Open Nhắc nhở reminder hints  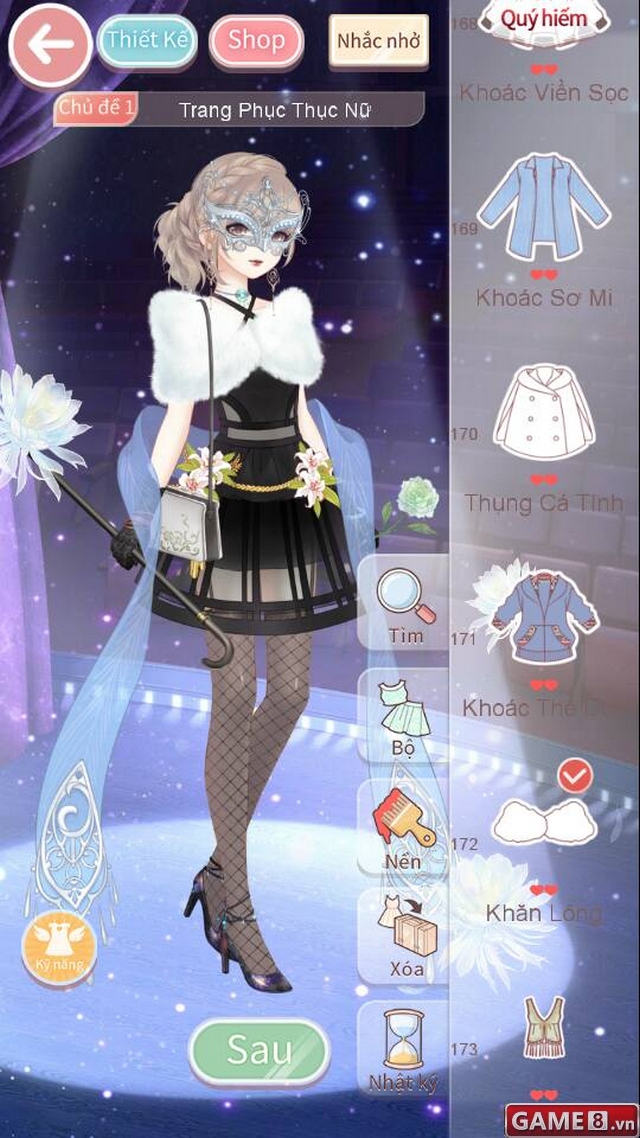378,42
